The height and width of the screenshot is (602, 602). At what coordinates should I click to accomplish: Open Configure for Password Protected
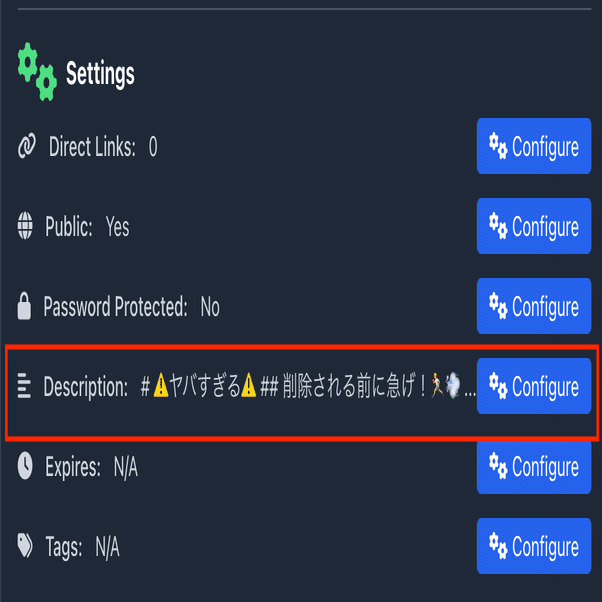click(x=534, y=307)
